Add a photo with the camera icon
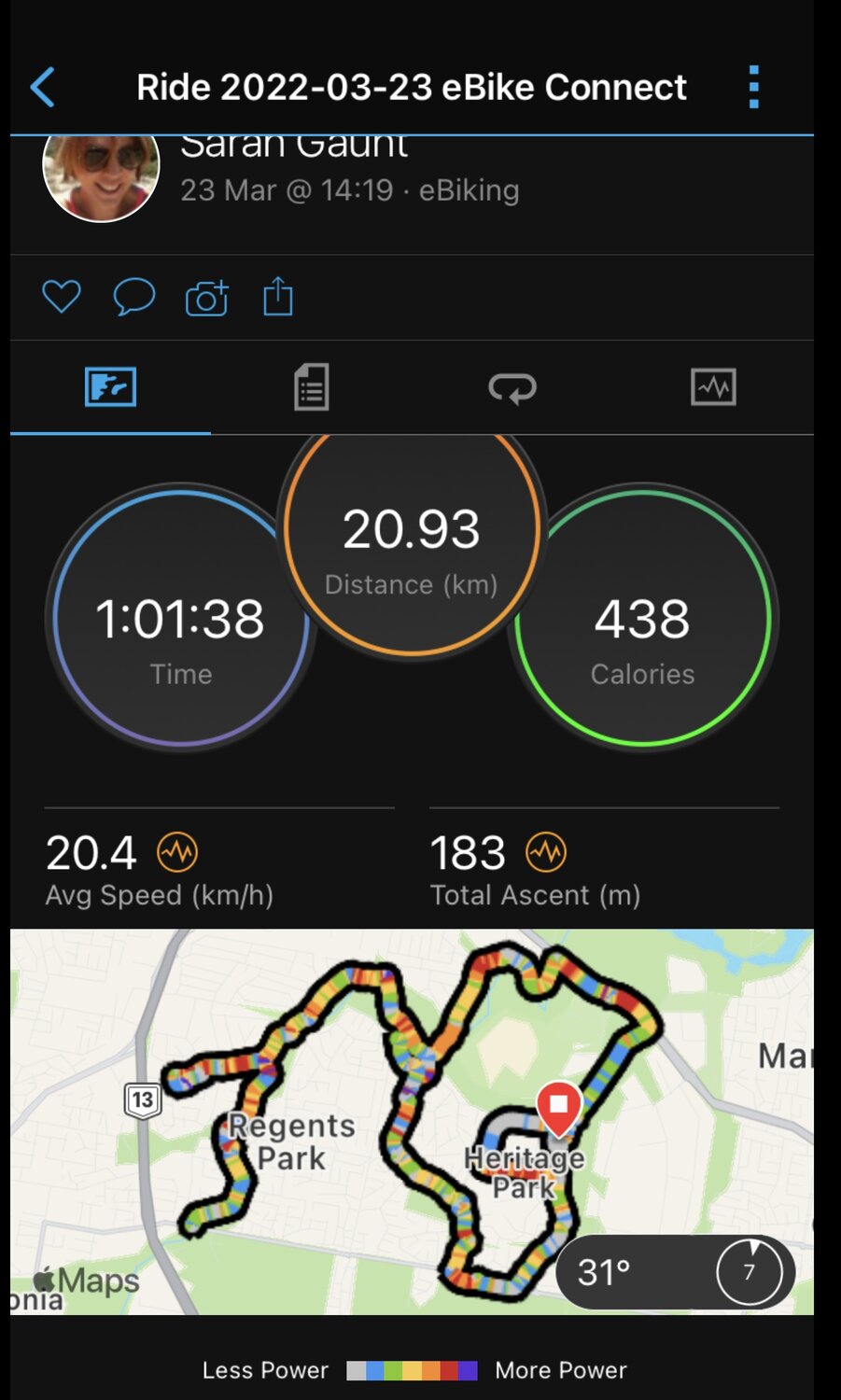This screenshot has height=1400, width=841. click(x=206, y=298)
